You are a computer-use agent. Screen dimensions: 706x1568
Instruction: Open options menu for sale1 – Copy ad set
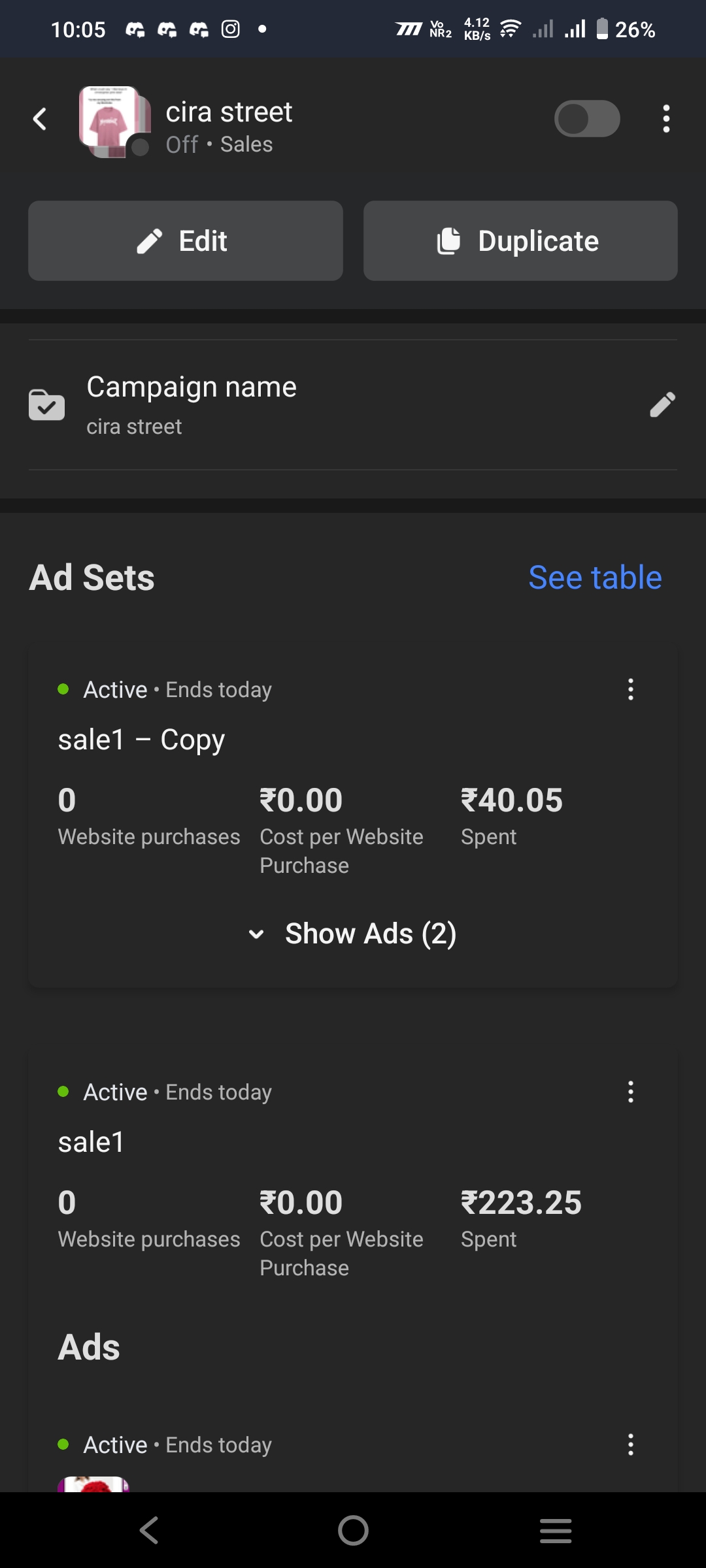630,689
